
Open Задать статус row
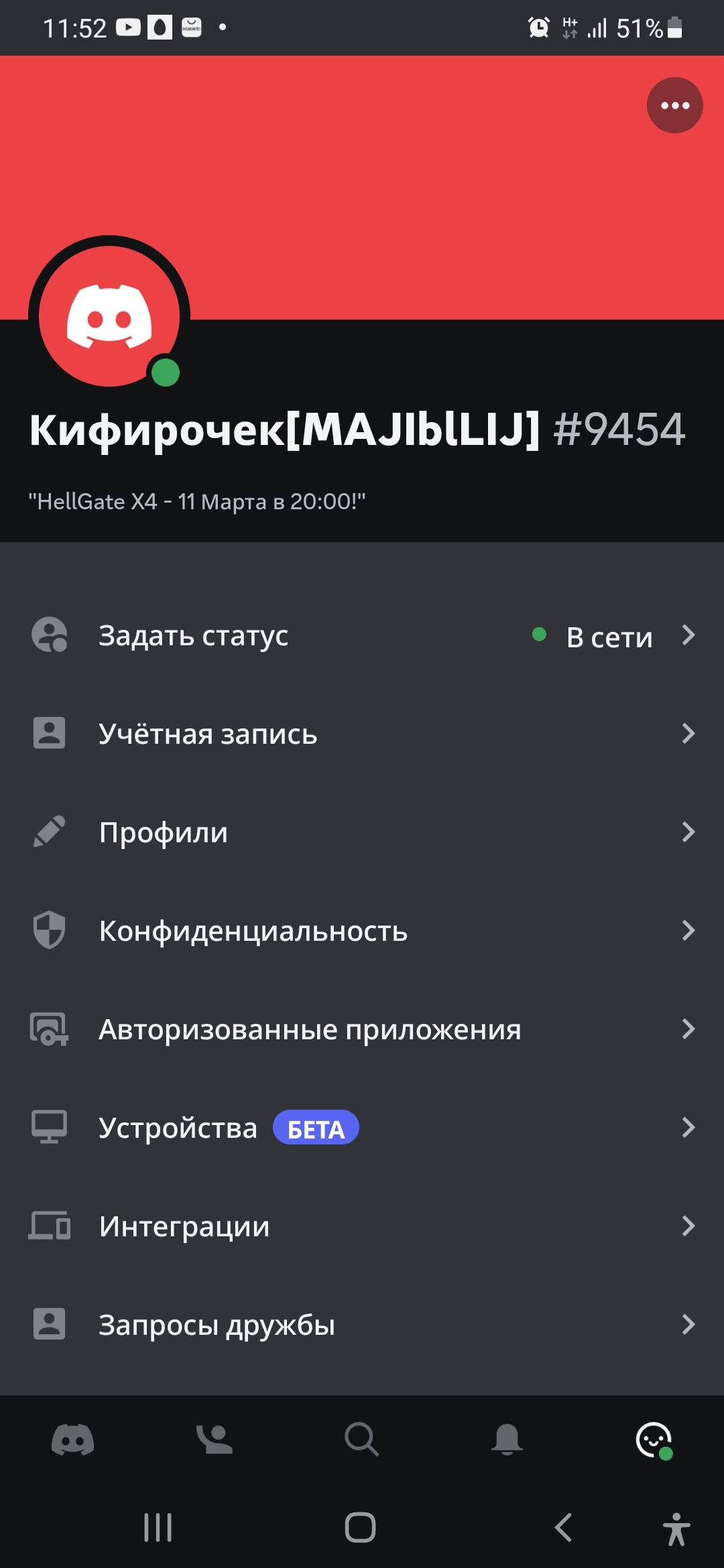tap(362, 635)
